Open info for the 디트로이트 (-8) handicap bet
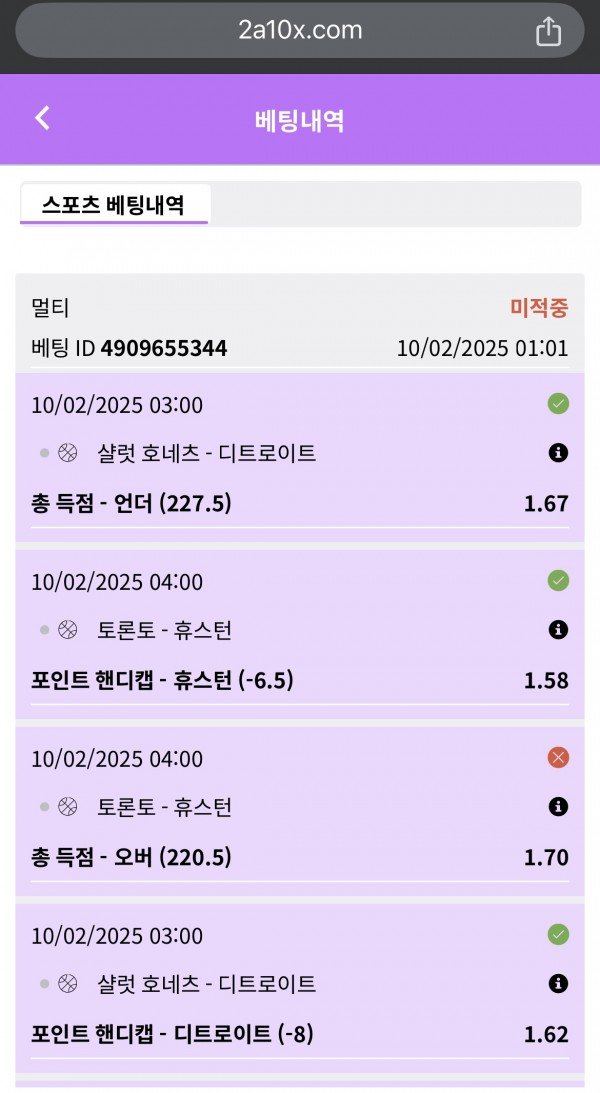600x1093 pixels. 557,984
